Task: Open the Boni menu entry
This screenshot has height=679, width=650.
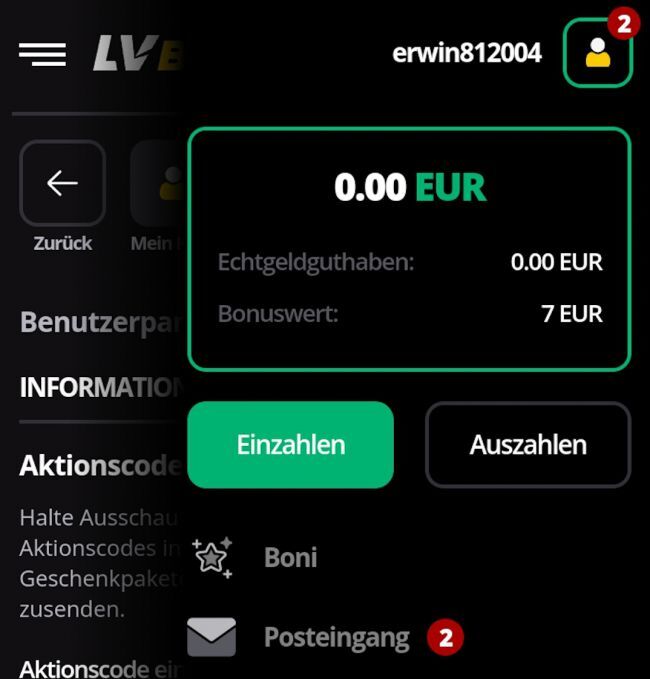Action: point(290,557)
